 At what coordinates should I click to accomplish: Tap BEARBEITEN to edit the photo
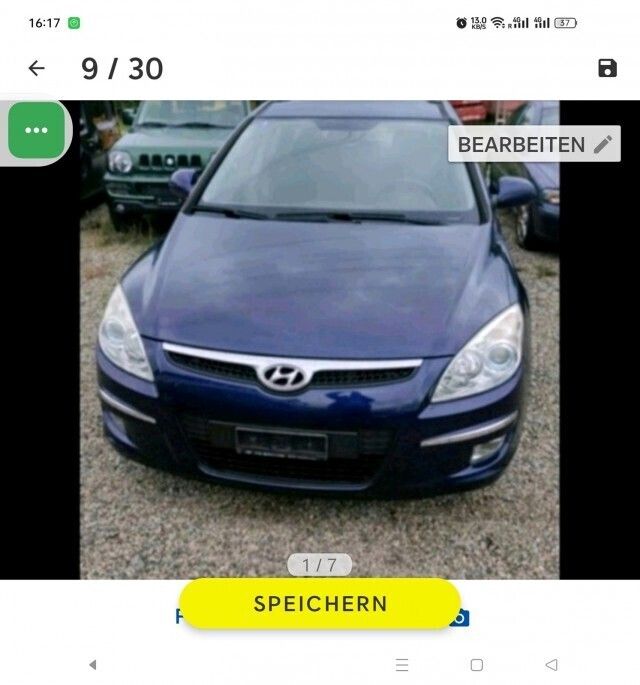[534, 144]
